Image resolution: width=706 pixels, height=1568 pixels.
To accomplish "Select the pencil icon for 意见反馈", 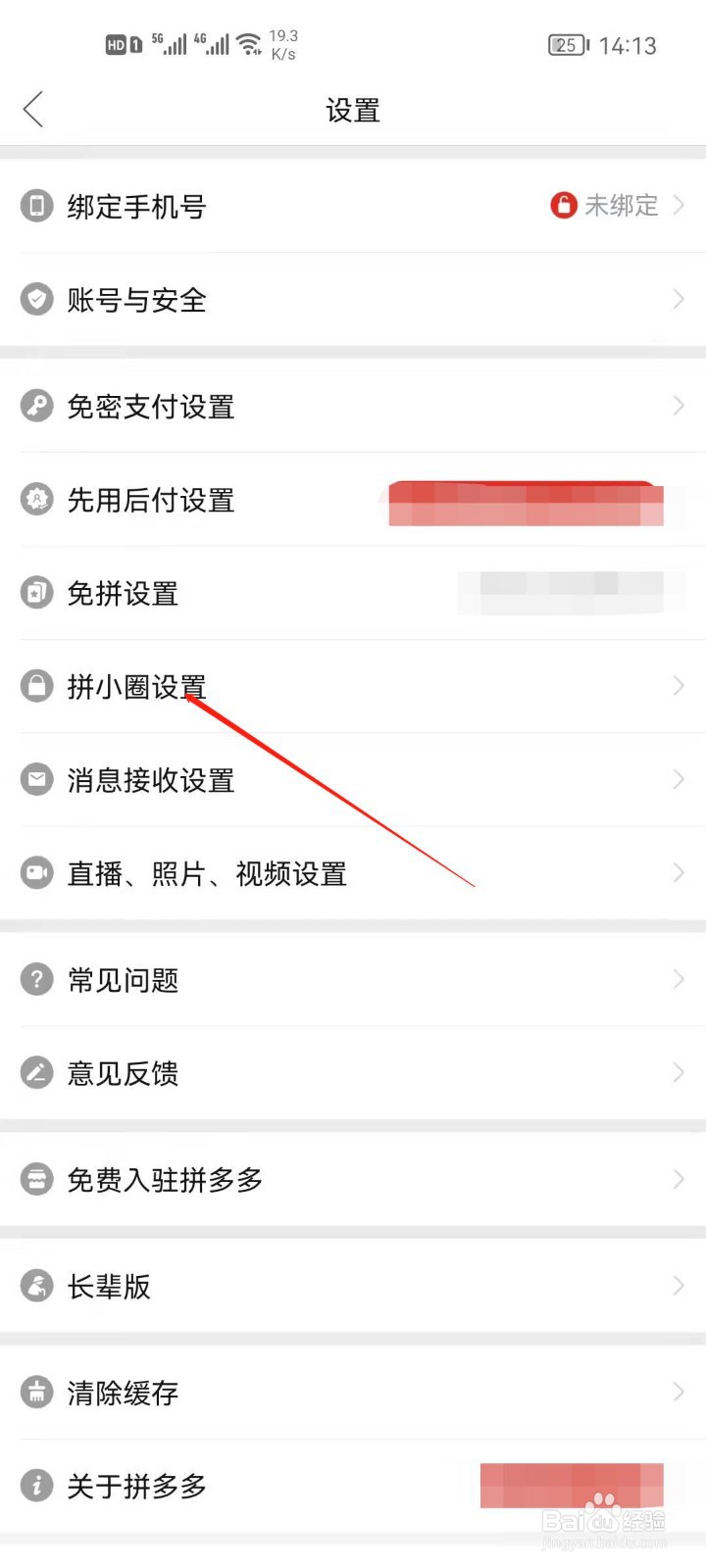I will point(36,1073).
